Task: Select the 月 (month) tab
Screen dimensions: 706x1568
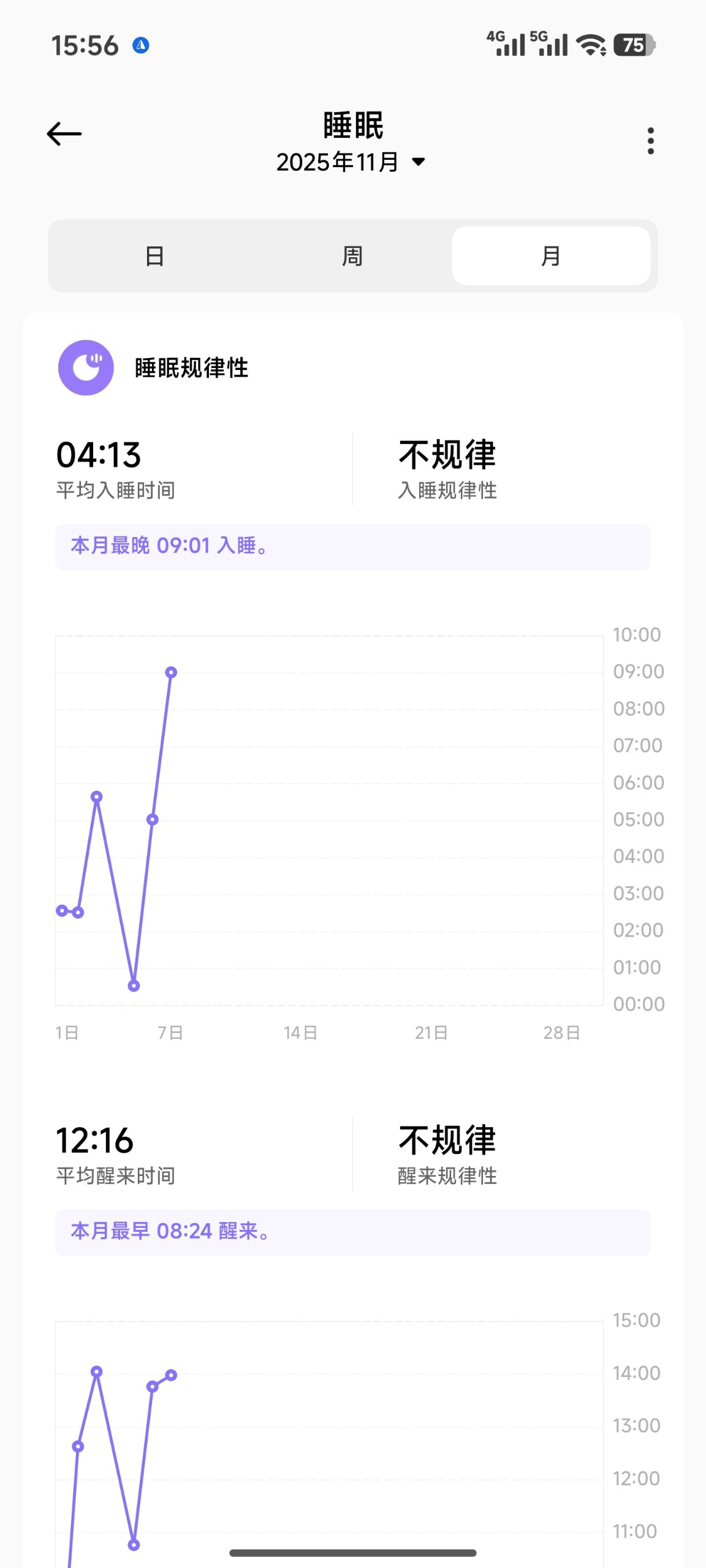Action: tap(550, 256)
